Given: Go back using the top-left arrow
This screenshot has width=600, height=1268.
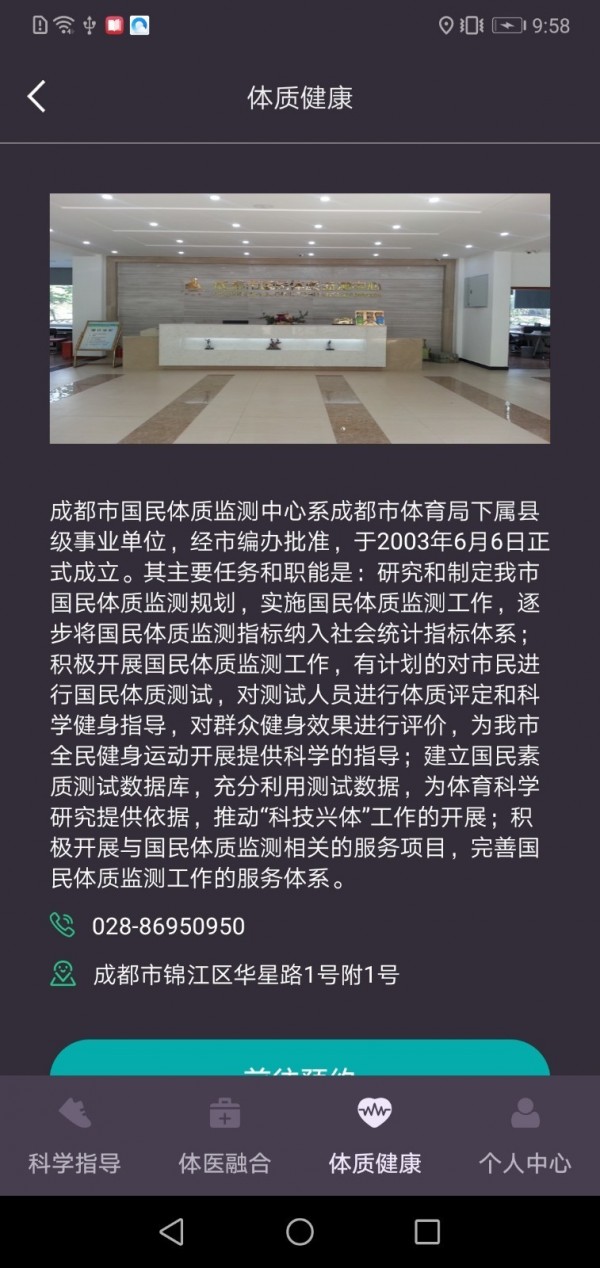Looking at the screenshot, I should (37, 97).
